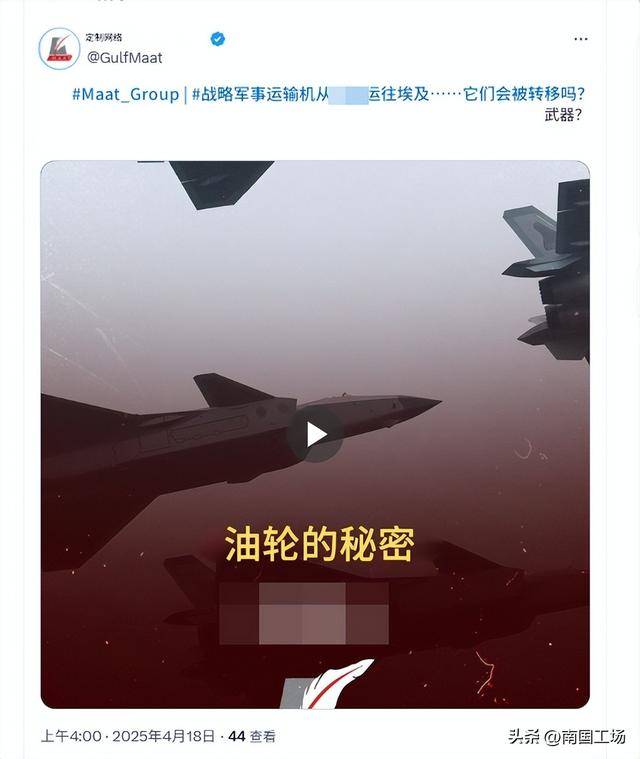
Task: Open the GulfMaat profile avatar
Action: 59,47
